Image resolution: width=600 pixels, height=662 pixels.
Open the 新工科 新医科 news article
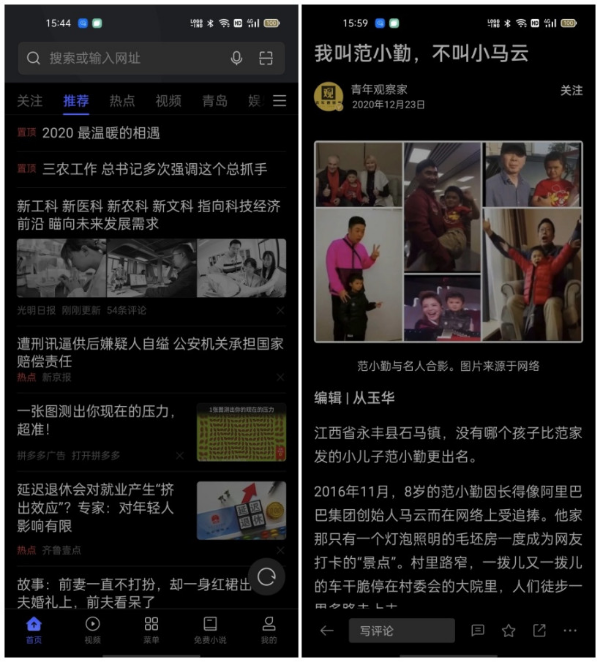pos(148,214)
